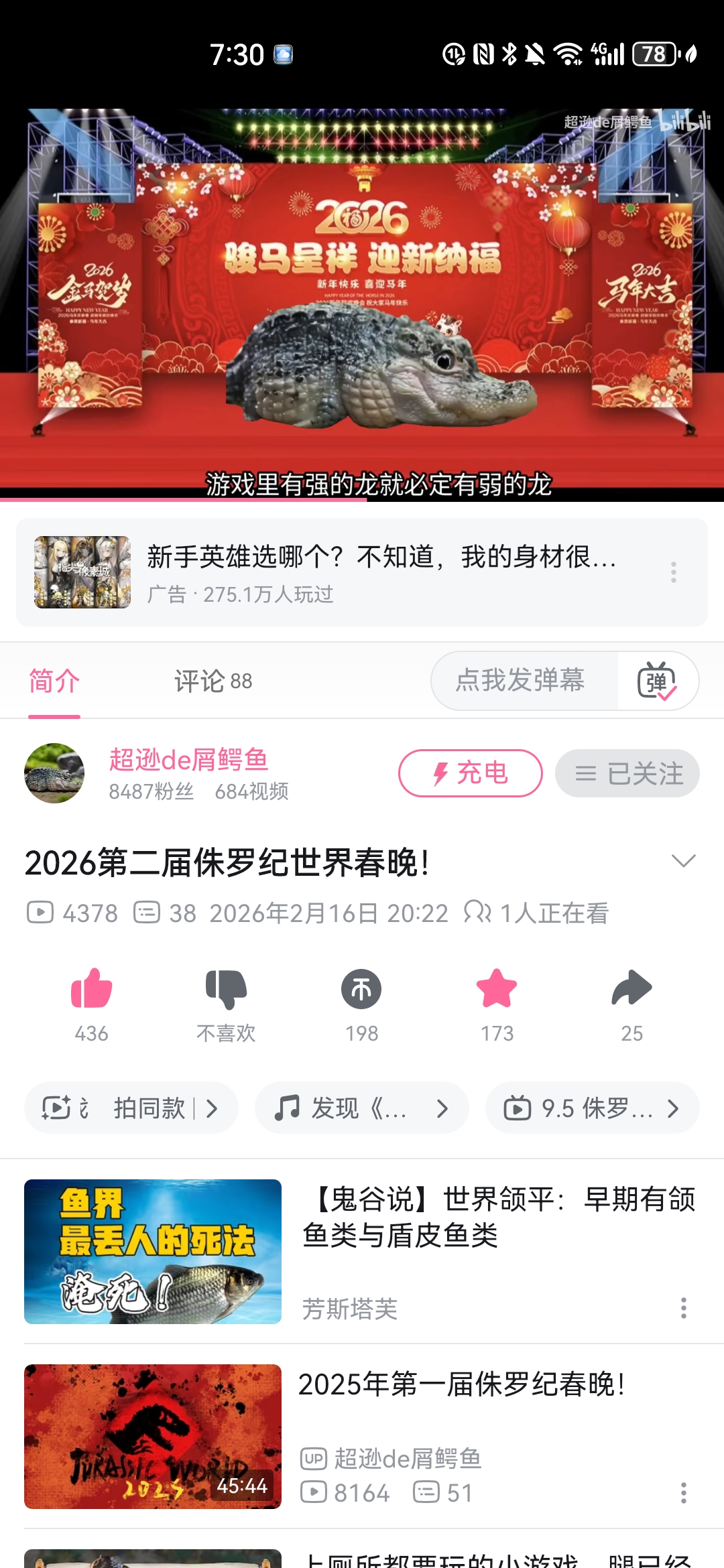Toggle follow status on 已关注 button
The height and width of the screenshot is (1568, 724).
(x=626, y=772)
